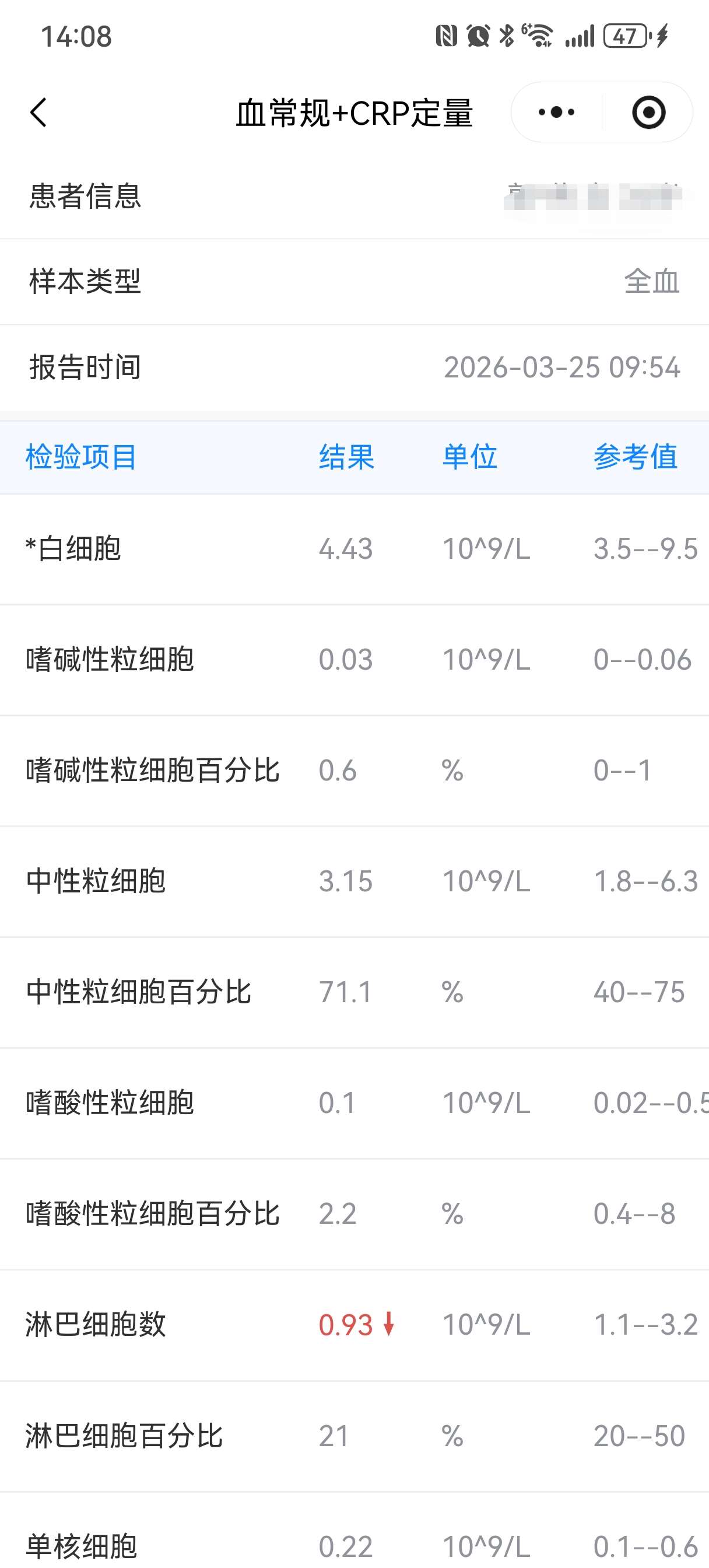Tap the 报告时间 timestamp 2026-03-25

(x=563, y=367)
